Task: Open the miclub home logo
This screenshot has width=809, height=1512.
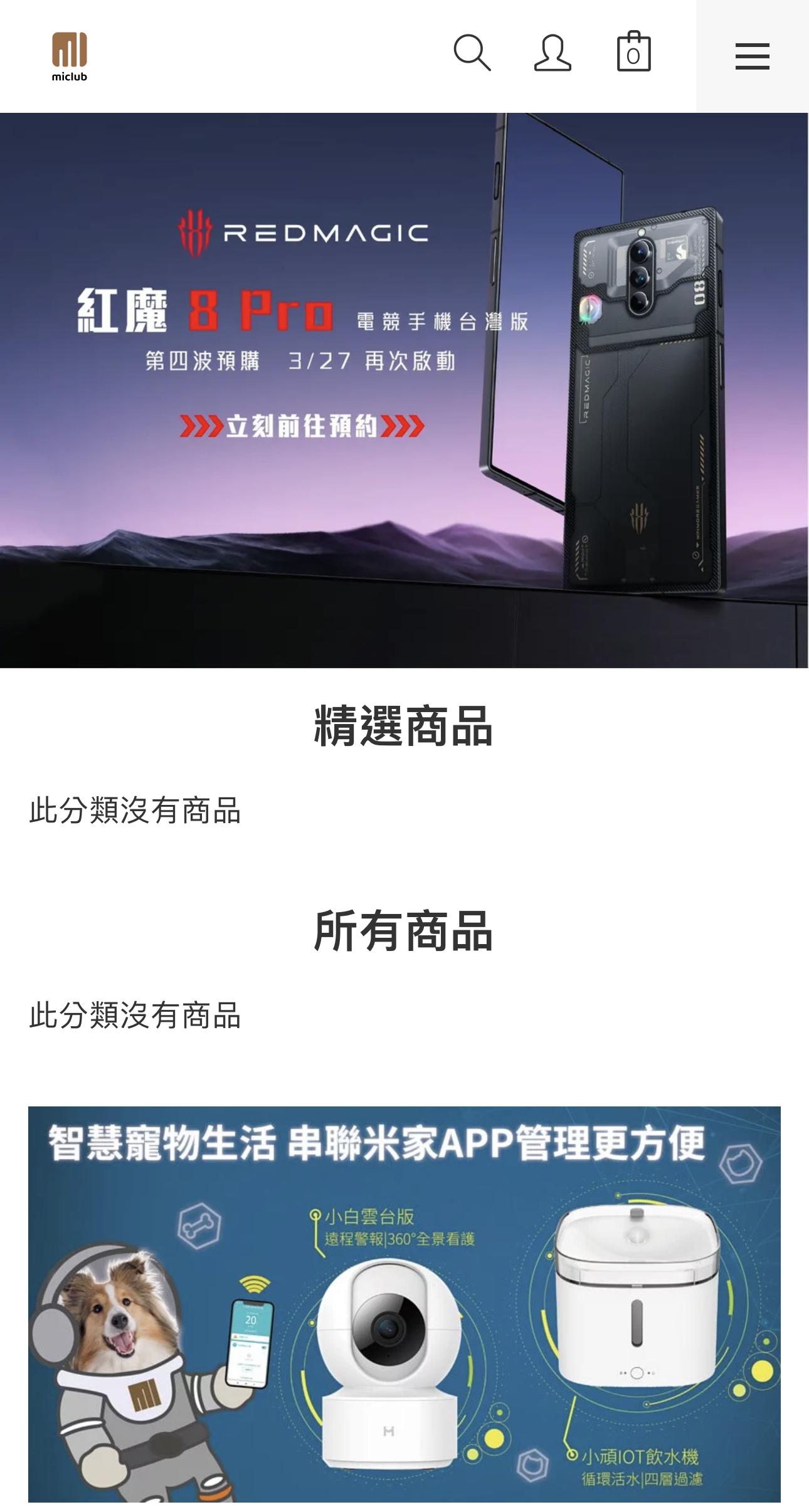Action: (69, 56)
